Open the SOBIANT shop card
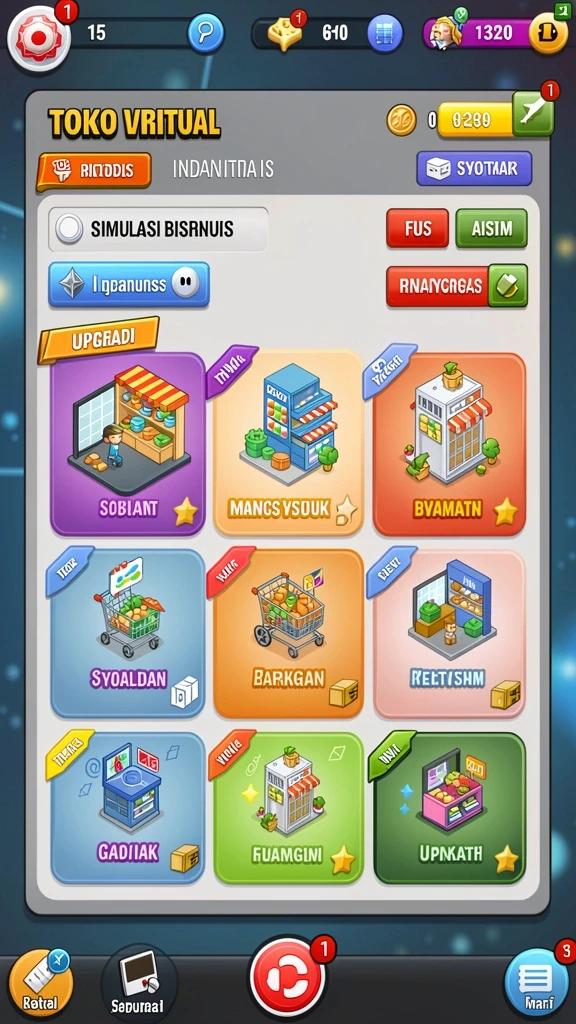576x1024 pixels. click(128, 444)
